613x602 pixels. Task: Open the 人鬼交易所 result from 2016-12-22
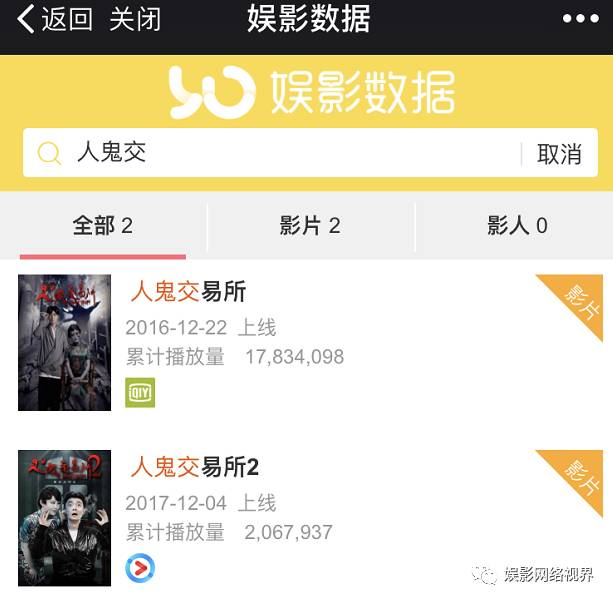pos(188,292)
